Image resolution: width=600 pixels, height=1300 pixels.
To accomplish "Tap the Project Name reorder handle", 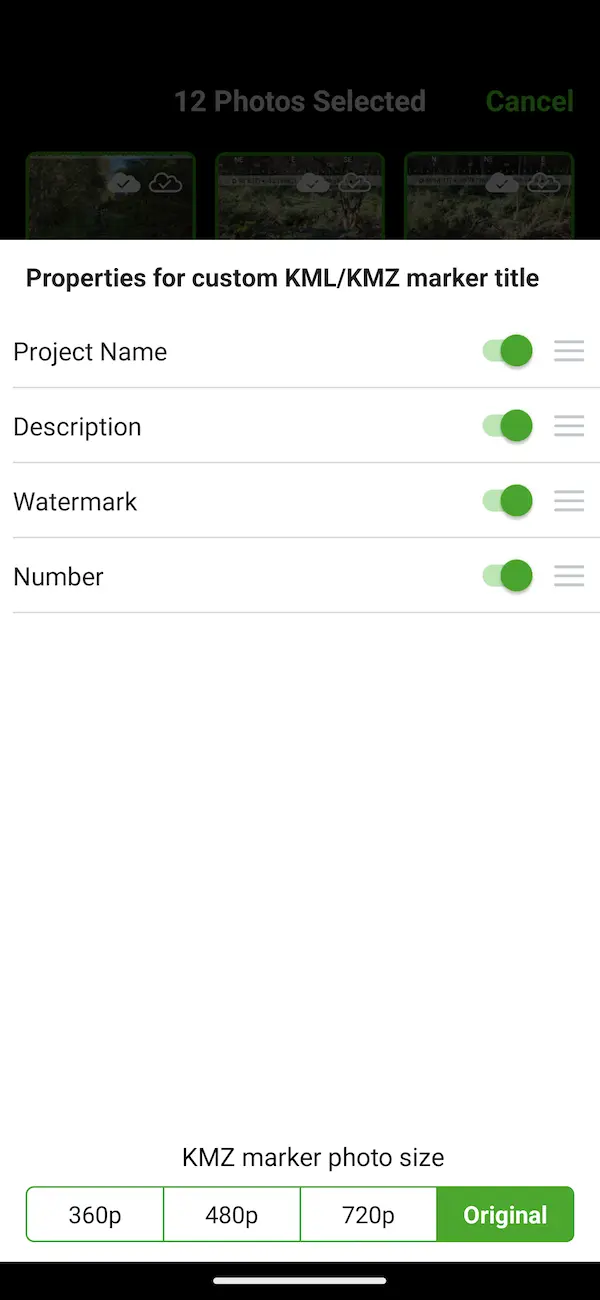I will [x=569, y=351].
